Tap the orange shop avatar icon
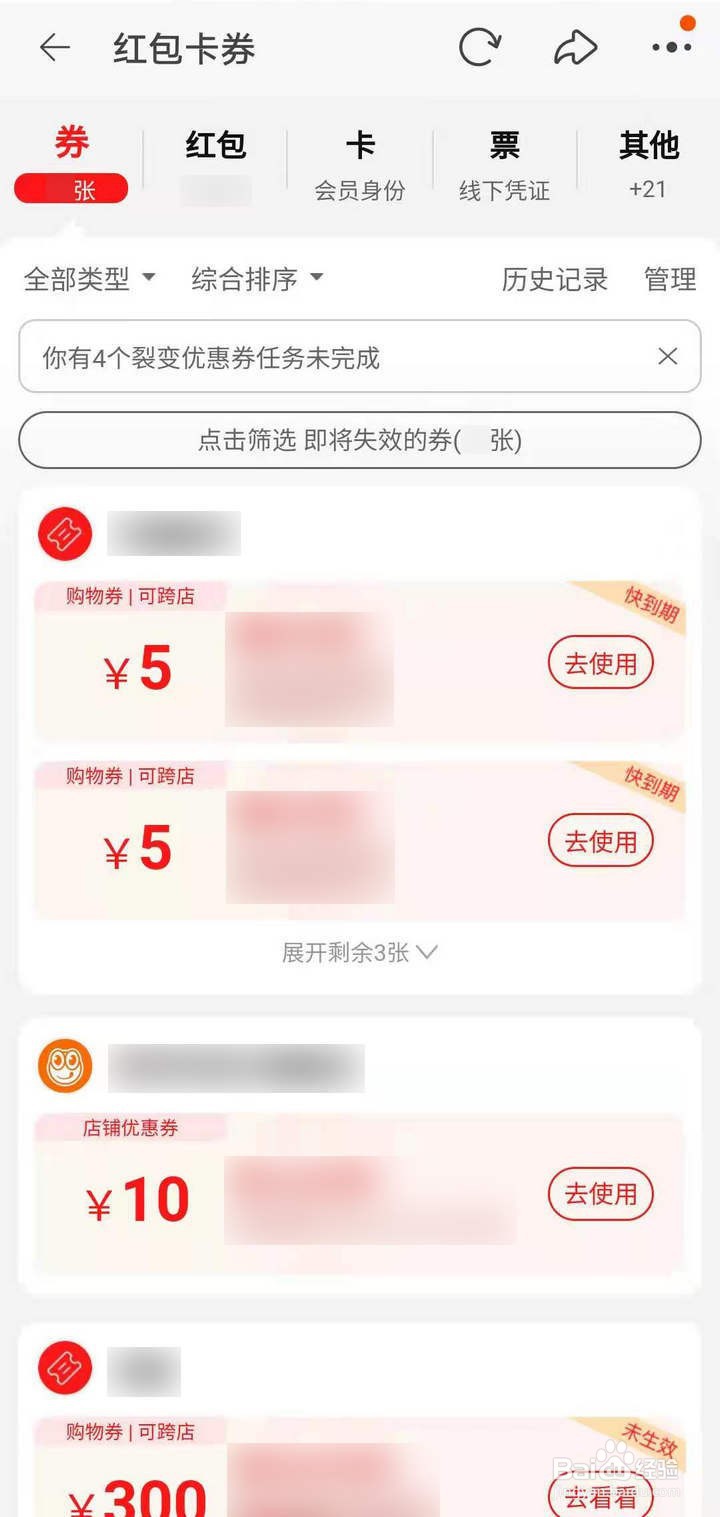 63,1067
